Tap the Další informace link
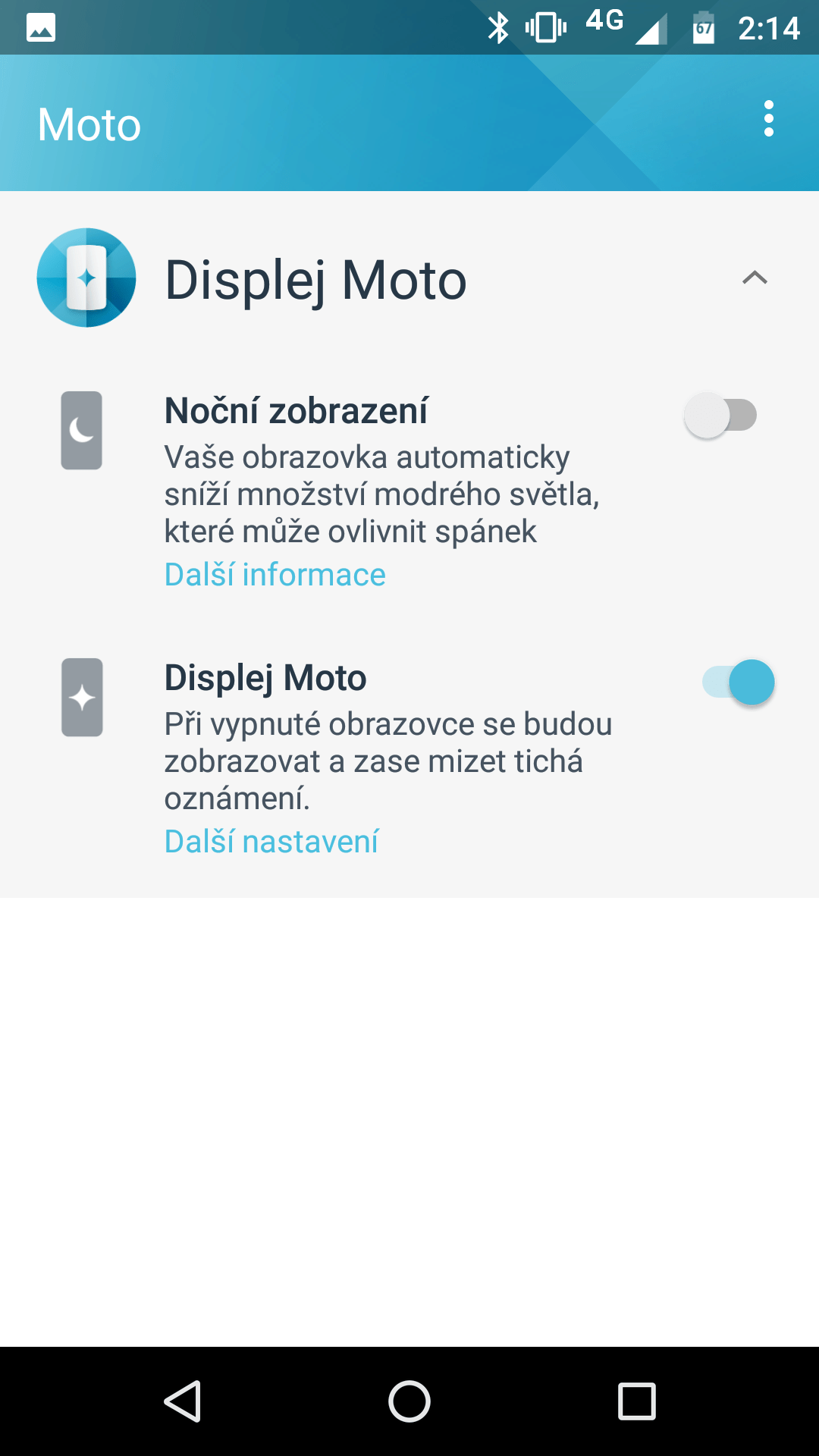Screen dimensions: 819x1456 tap(275, 575)
